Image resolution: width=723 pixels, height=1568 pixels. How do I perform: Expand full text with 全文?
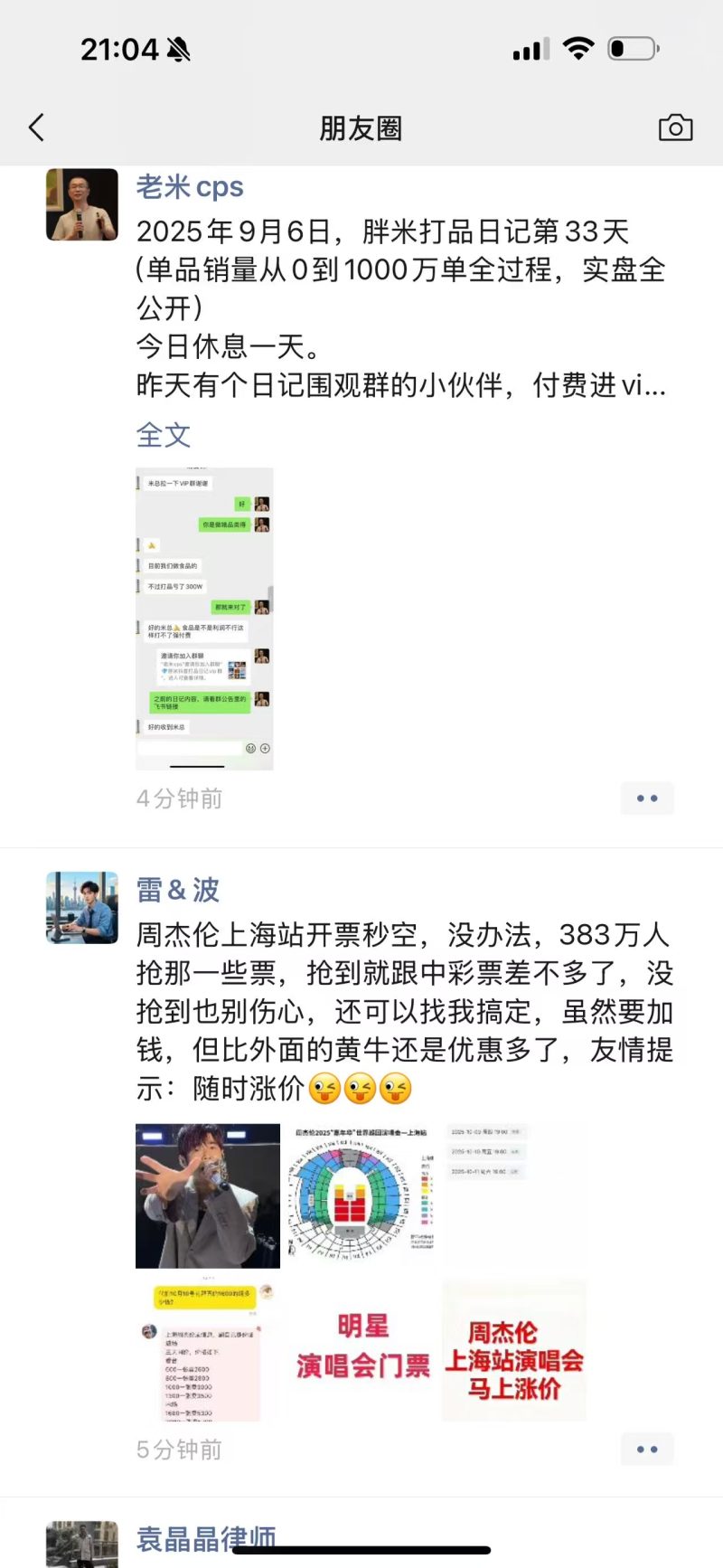point(164,435)
